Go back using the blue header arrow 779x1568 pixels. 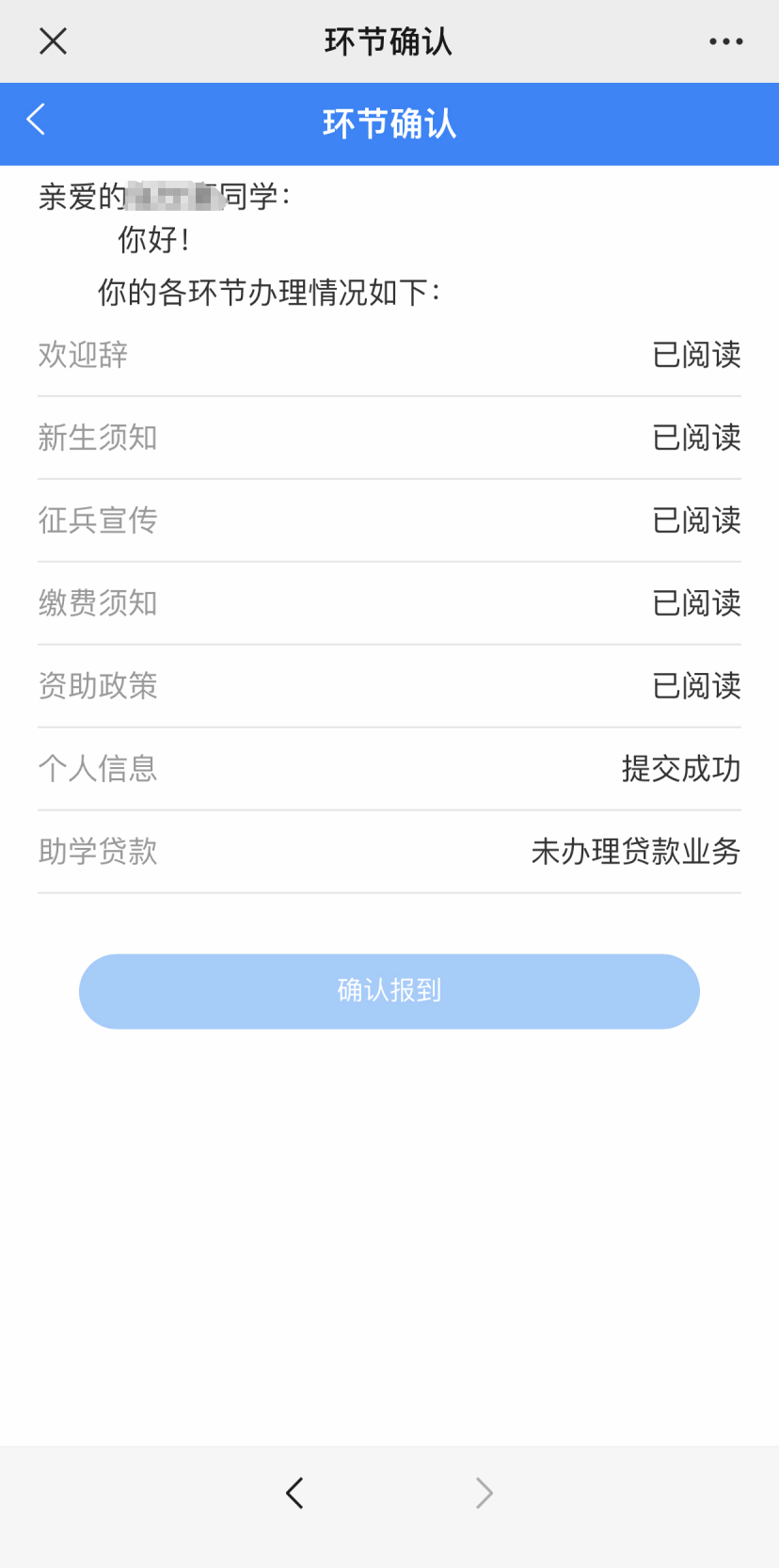click(37, 120)
